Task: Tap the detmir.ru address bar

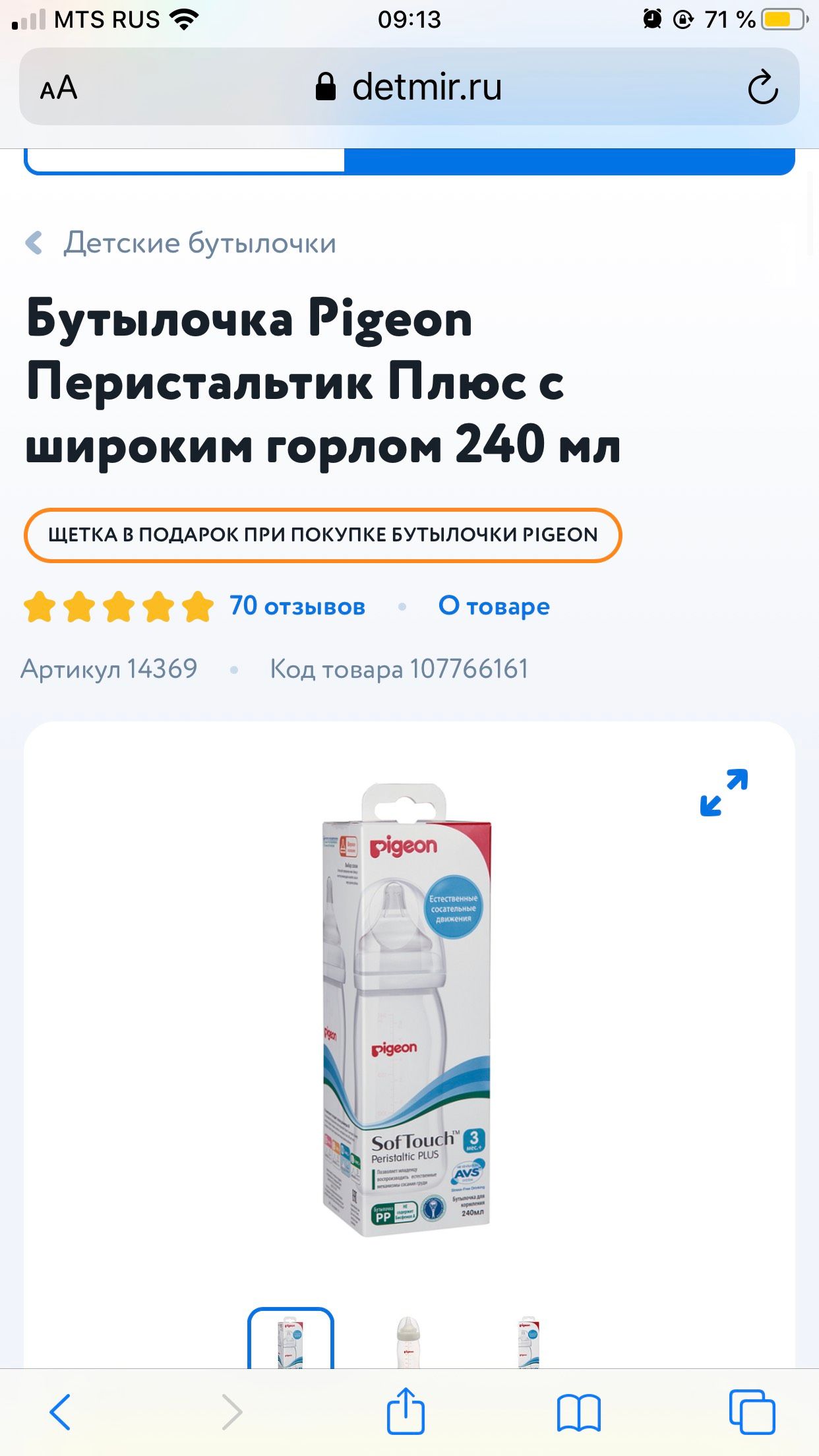Action: [x=409, y=87]
